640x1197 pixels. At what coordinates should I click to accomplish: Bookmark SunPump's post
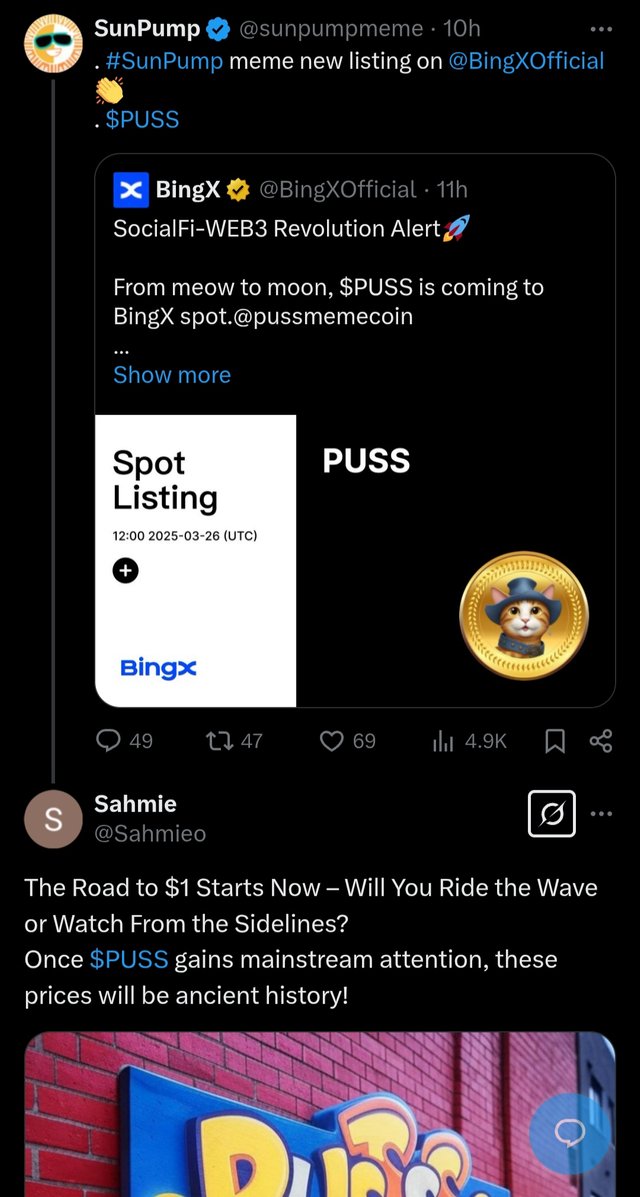555,740
